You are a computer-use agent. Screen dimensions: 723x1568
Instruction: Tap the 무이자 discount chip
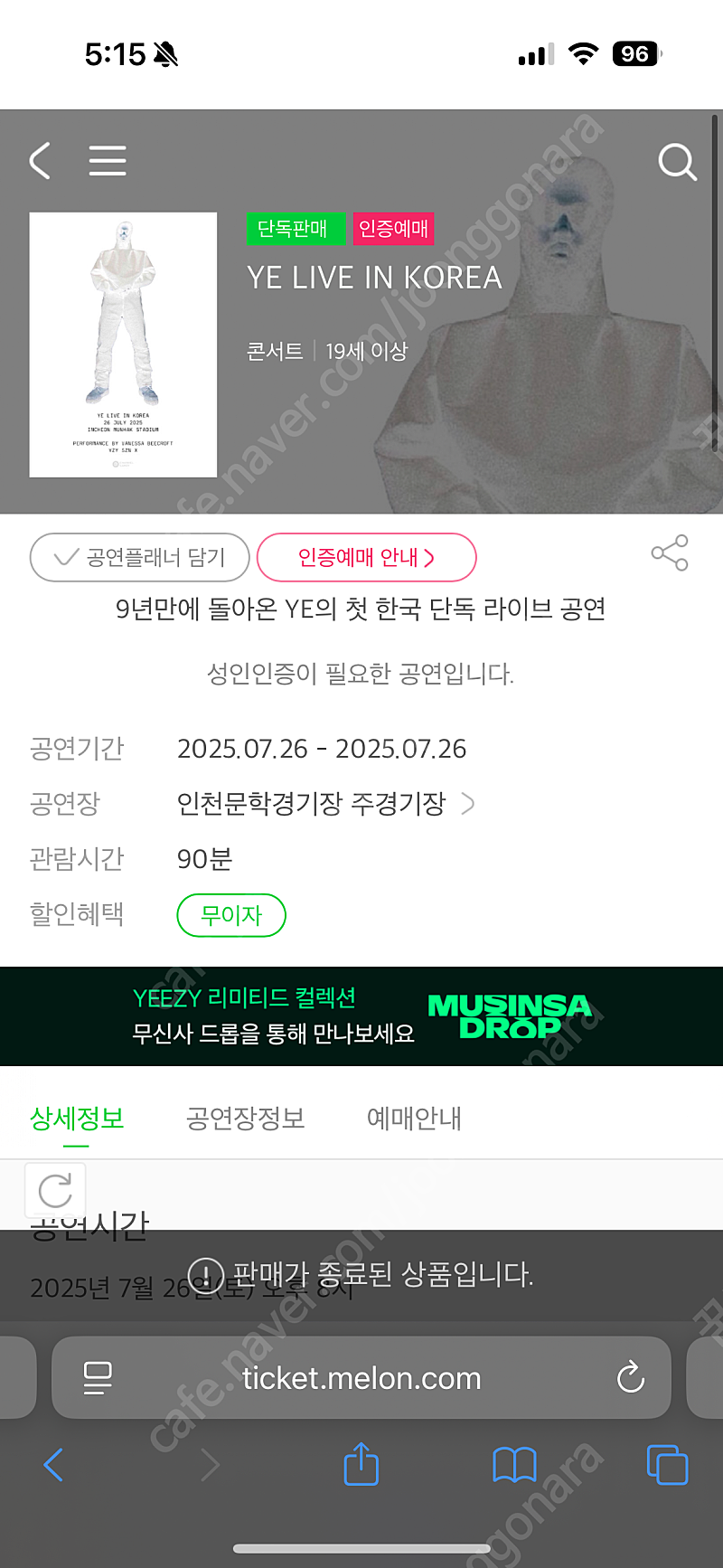point(231,915)
